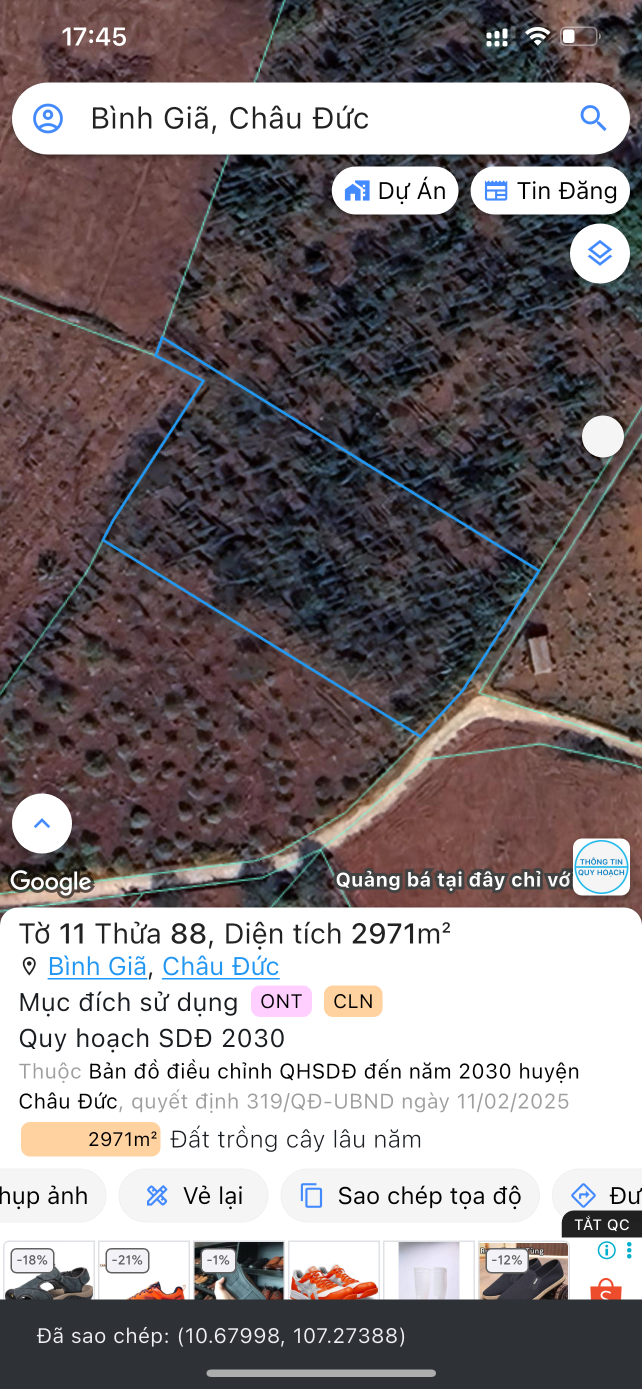
Task: Open the Thông Tin Quy Hoạch badge
Action: point(601,867)
